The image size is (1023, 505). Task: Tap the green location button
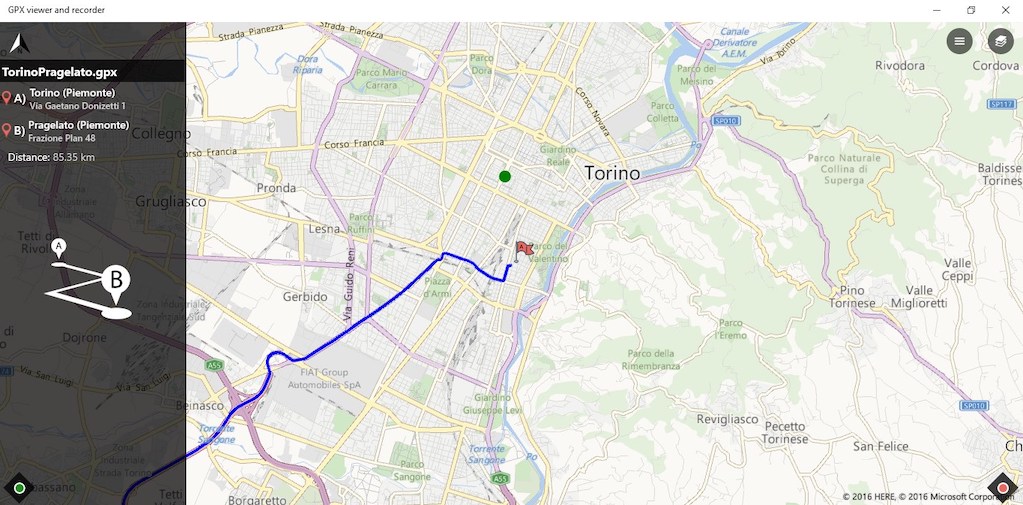click(20, 488)
